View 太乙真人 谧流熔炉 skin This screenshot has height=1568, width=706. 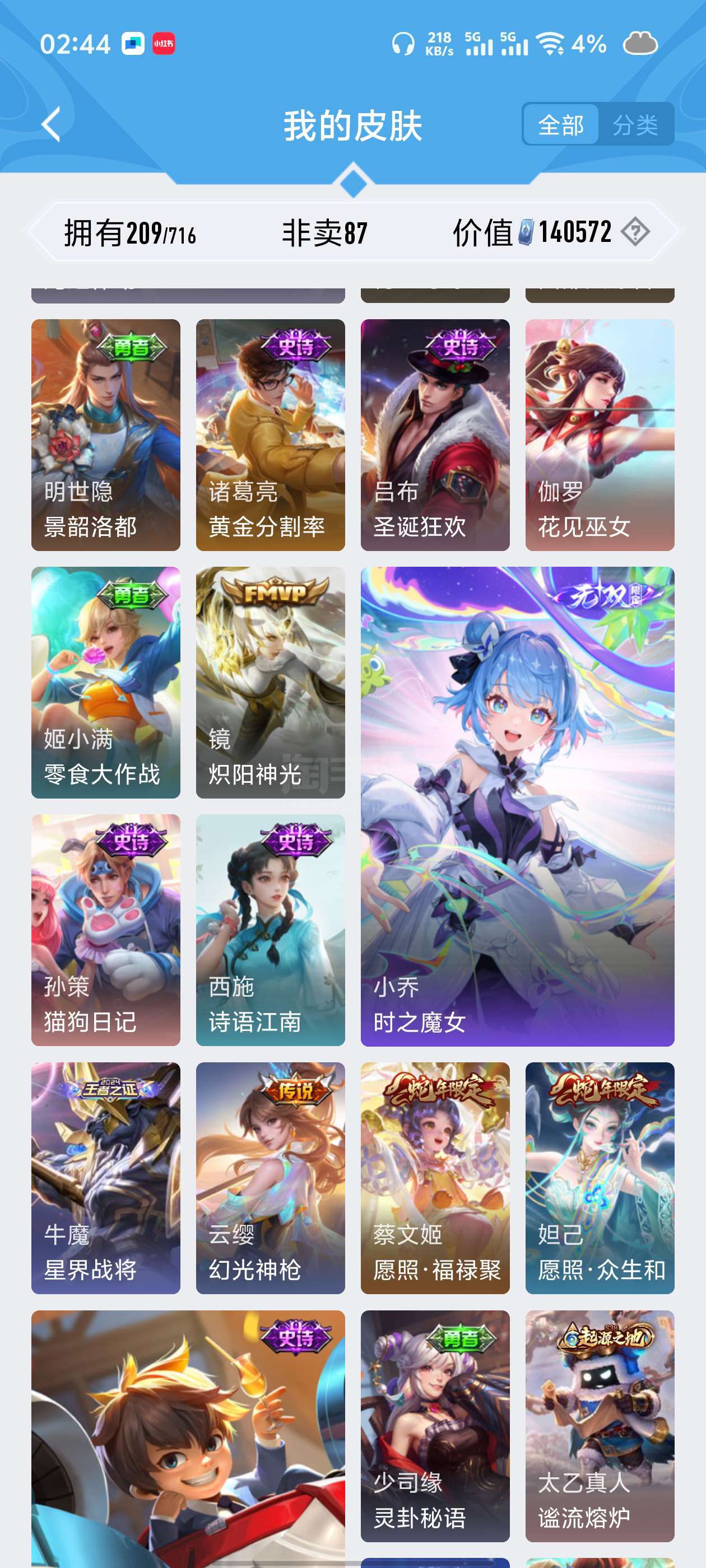click(x=600, y=1426)
